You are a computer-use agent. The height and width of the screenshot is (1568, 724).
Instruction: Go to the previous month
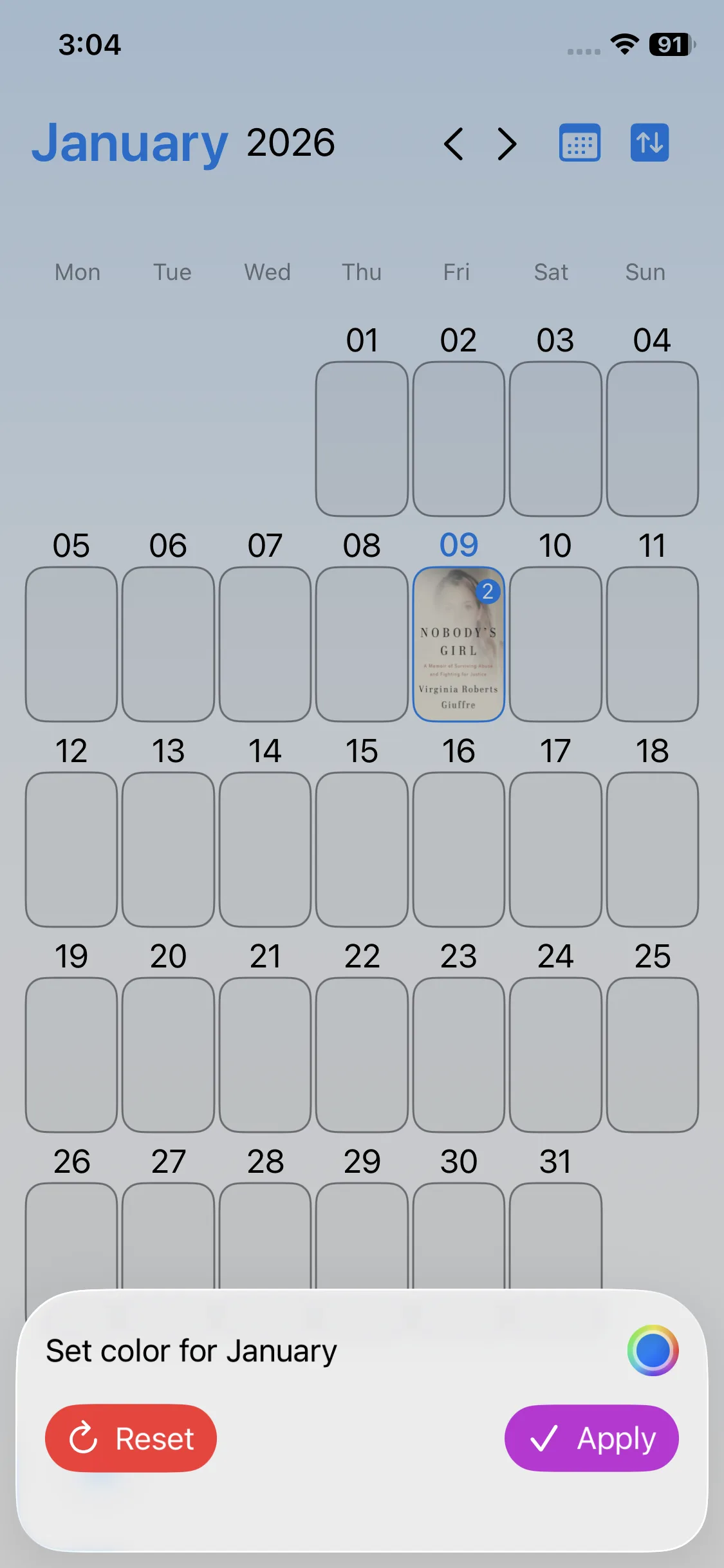pos(454,144)
